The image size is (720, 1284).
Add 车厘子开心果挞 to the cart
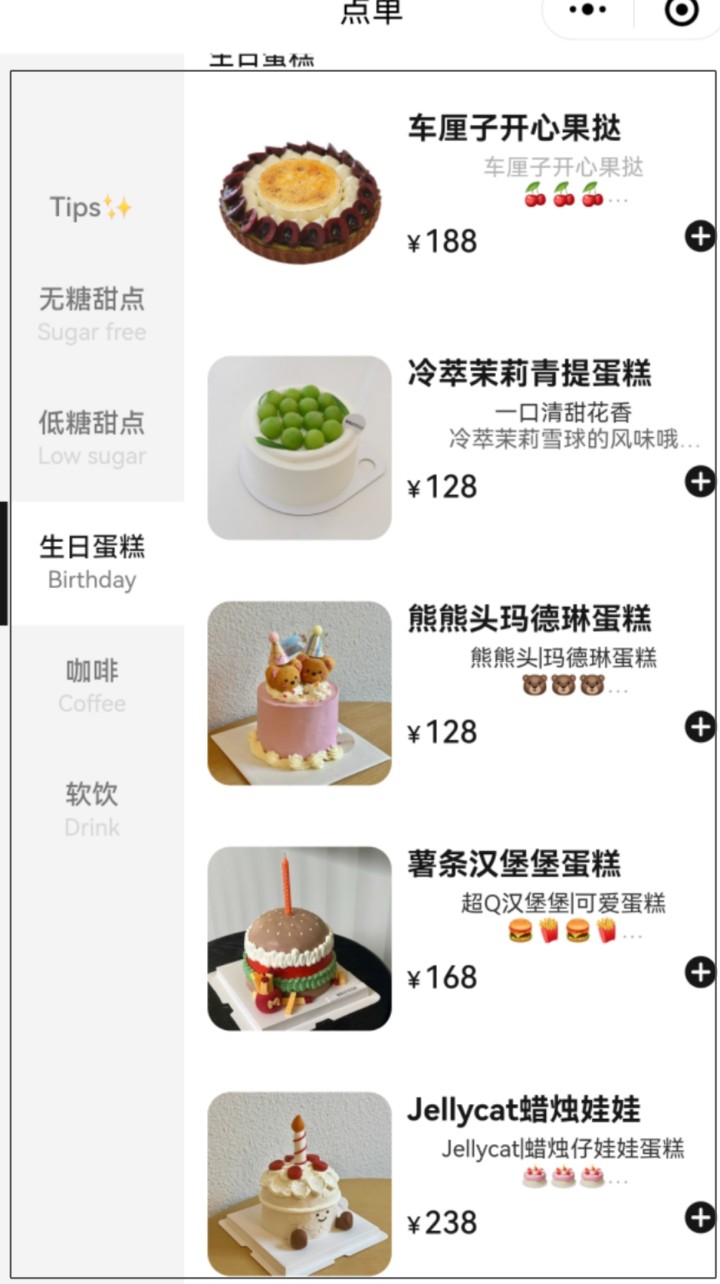pyautogui.click(x=700, y=236)
